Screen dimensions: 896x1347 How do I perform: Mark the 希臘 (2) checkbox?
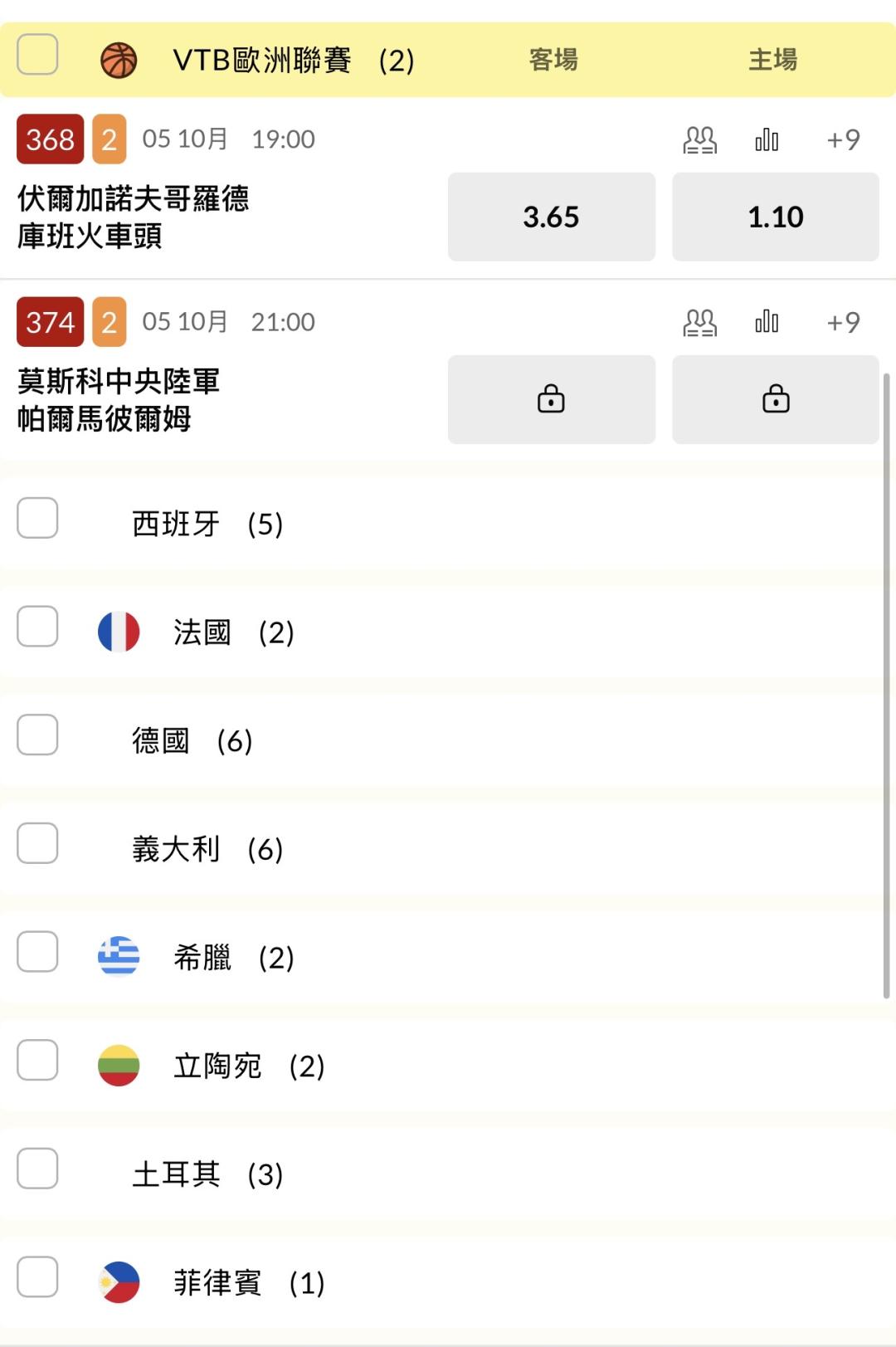pyautogui.click(x=37, y=951)
